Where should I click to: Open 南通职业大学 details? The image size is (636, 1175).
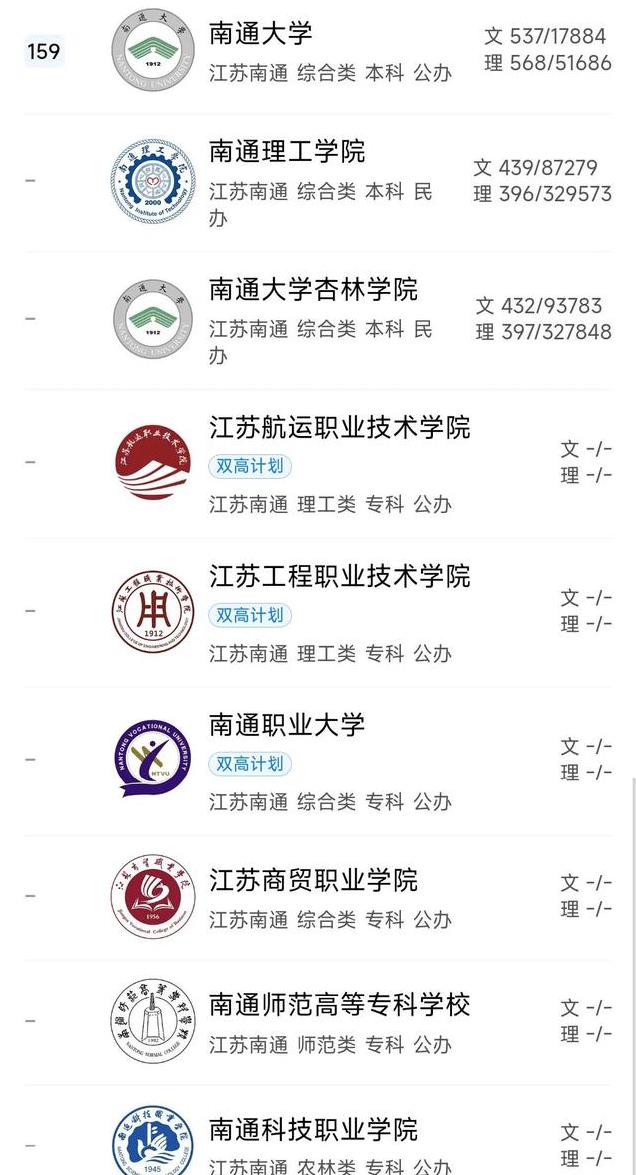287,725
